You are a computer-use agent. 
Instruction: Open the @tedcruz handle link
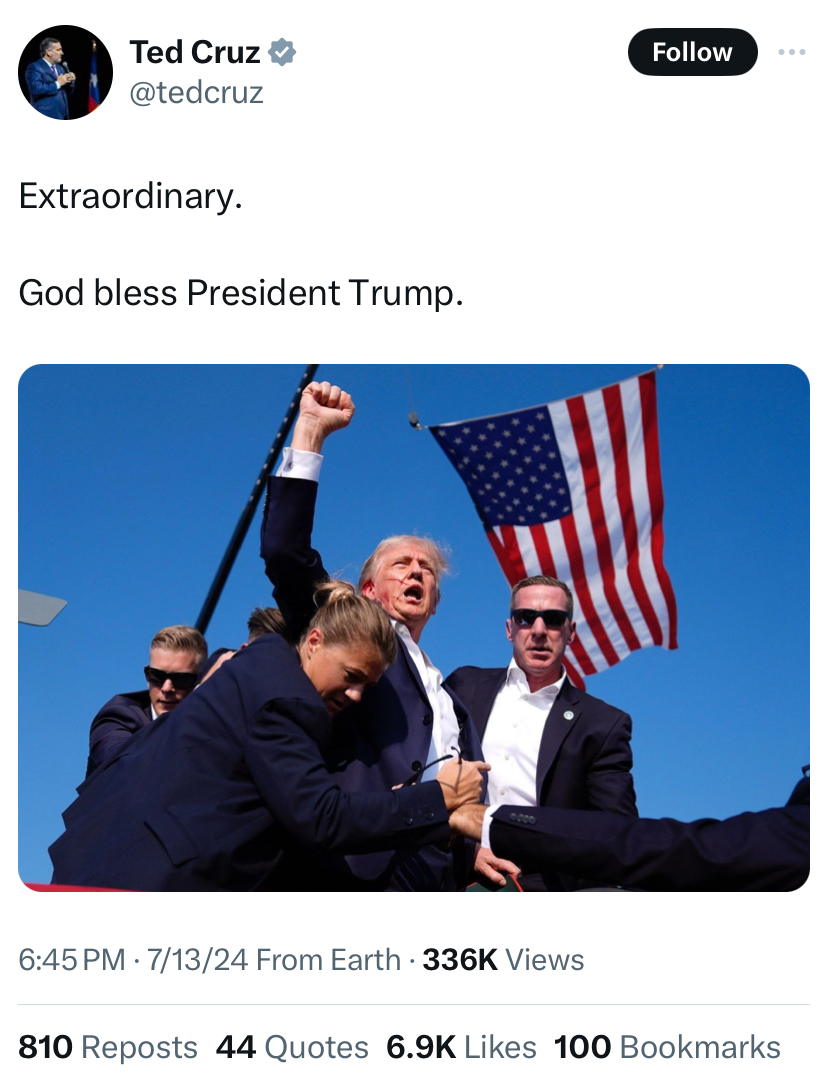196,92
